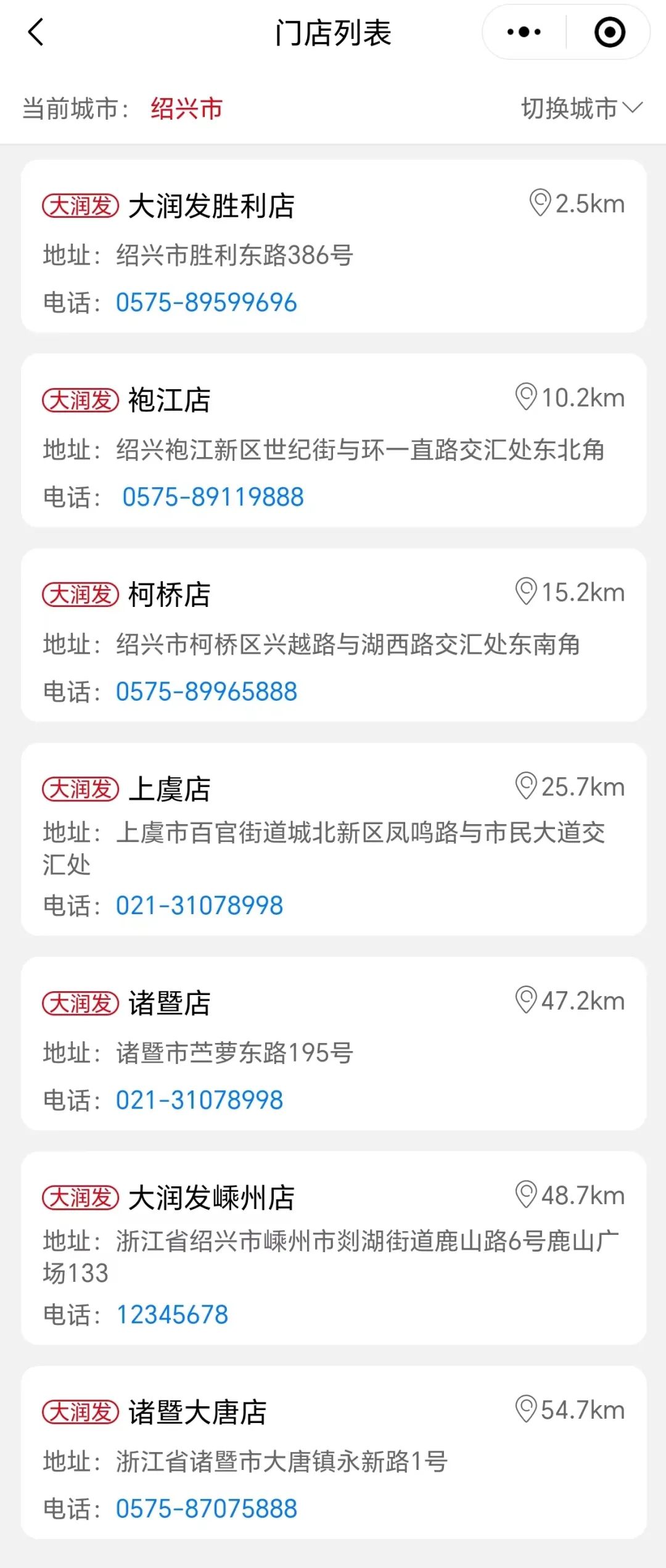Go back from the 门店列表 page
Image resolution: width=666 pixels, height=1568 pixels.
(36, 32)
